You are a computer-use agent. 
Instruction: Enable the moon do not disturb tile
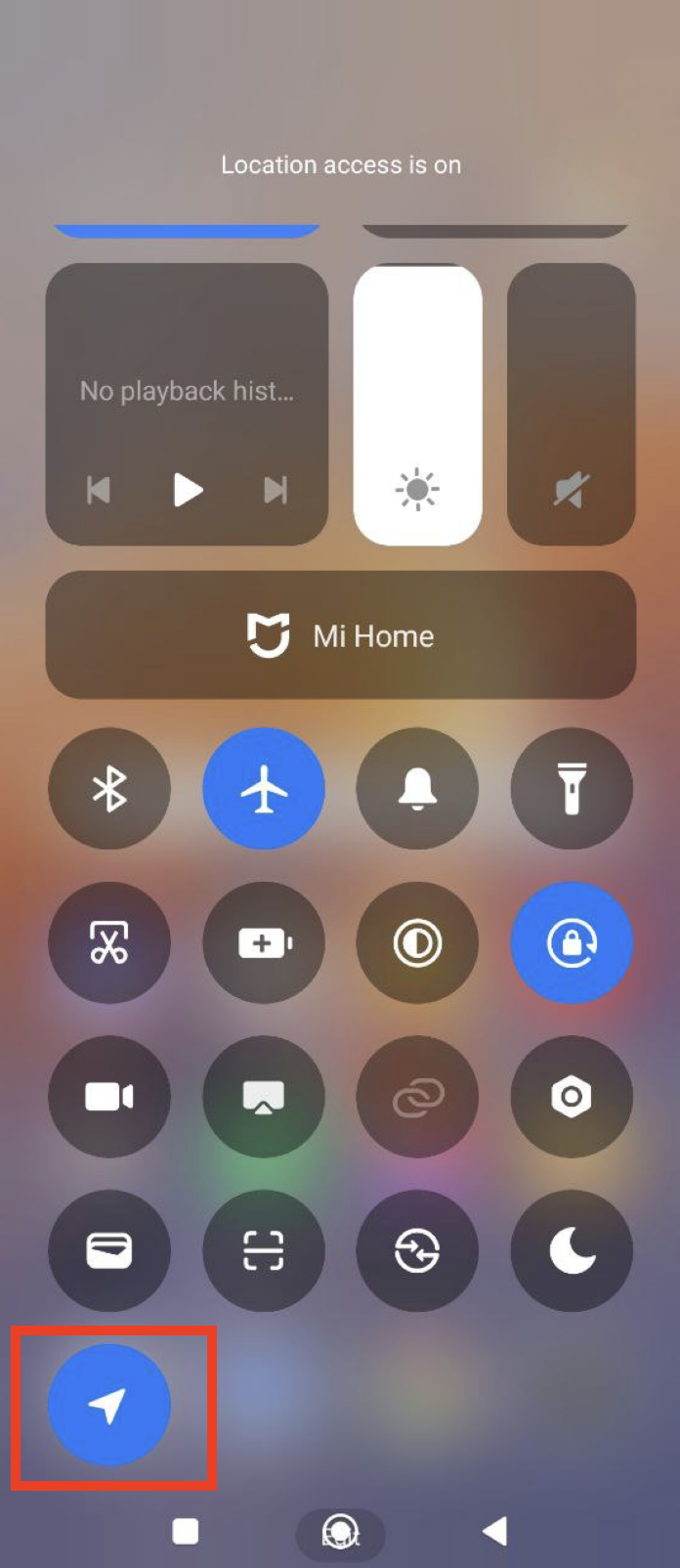572,1250
